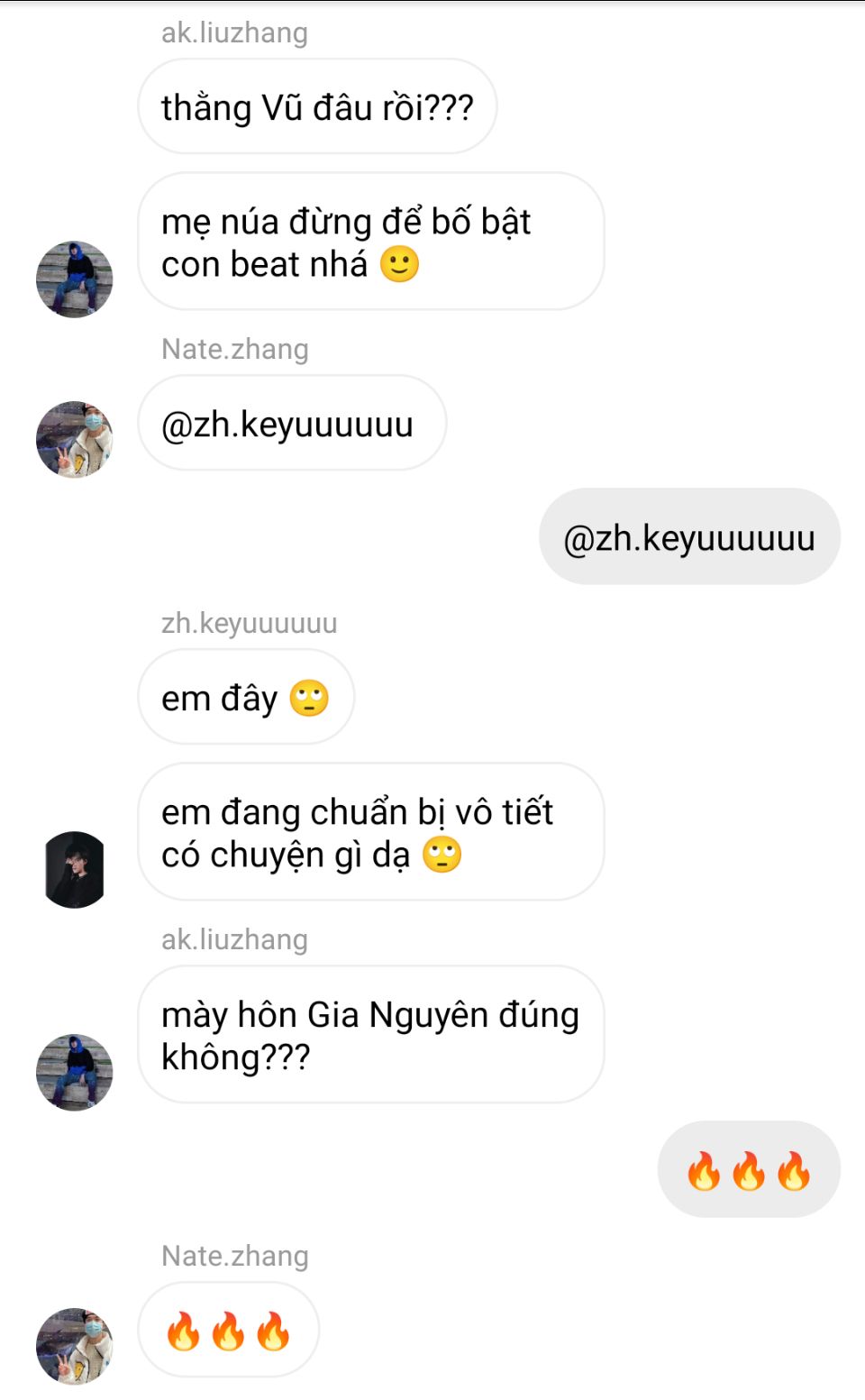The image size is (865, 1400).
Task: Open ak.liuzhang's avatar beside the Gia Nguyên message
Action: point(74,1072)
